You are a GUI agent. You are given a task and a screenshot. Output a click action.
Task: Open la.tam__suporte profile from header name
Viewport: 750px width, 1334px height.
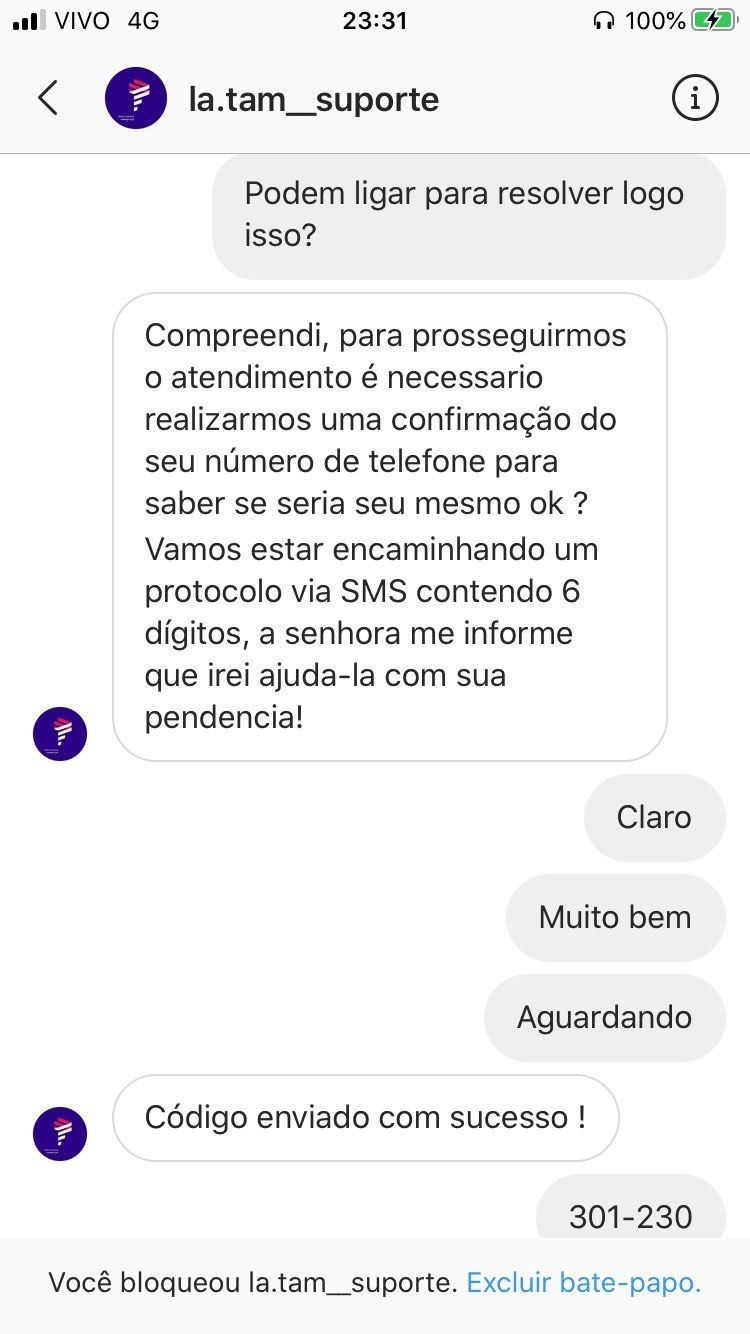[313, 99]
